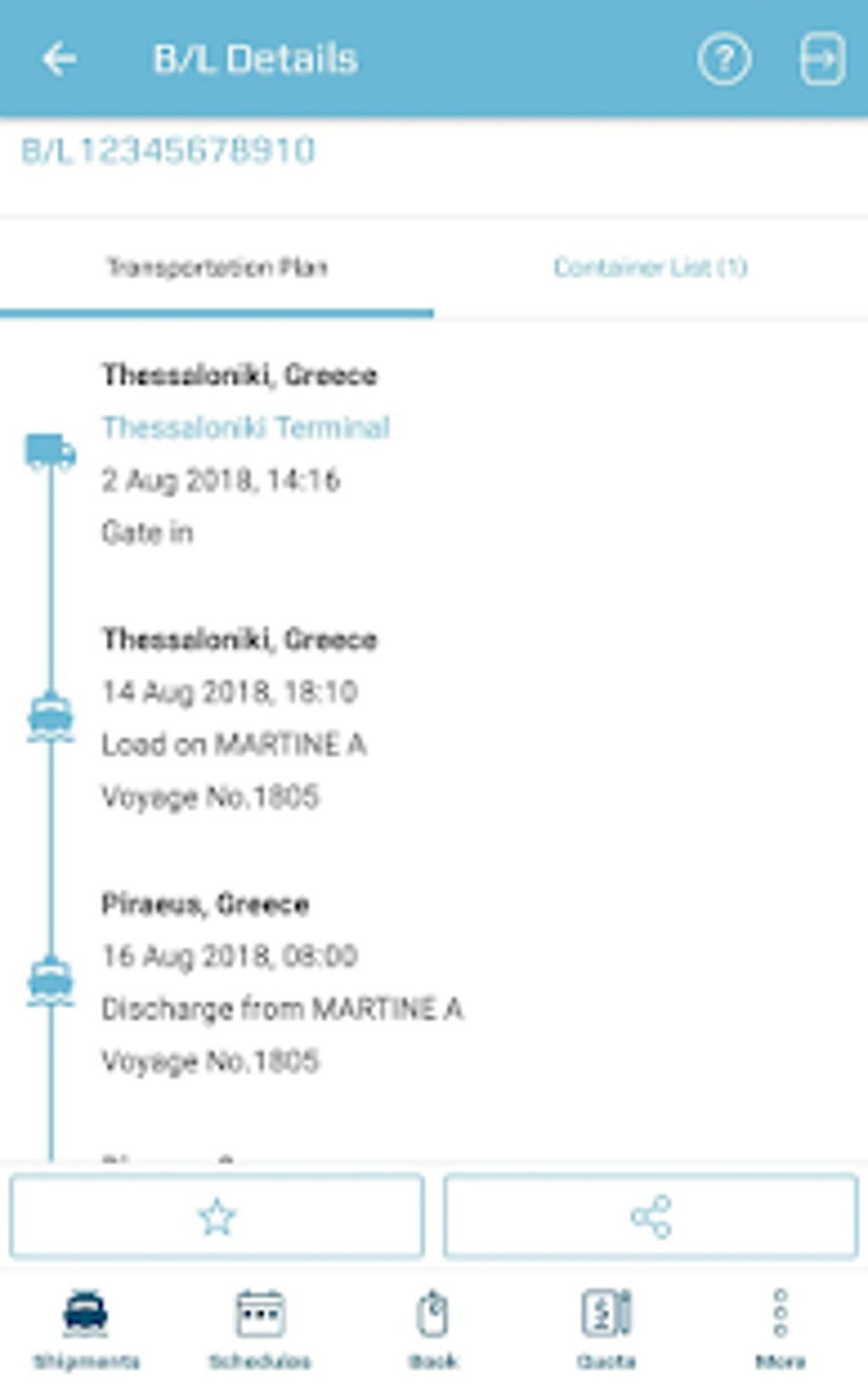Switch to the Schedules tab

[260, 1328]
